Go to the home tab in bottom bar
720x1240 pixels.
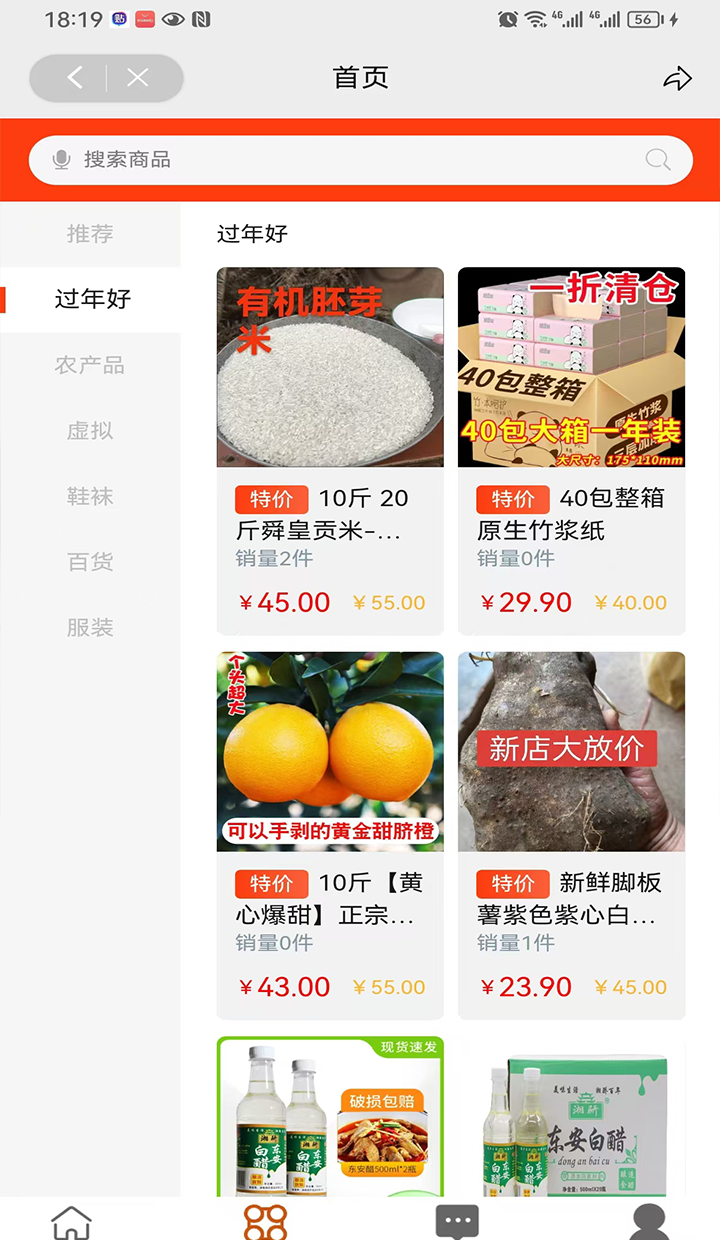tap(72, 1222)
